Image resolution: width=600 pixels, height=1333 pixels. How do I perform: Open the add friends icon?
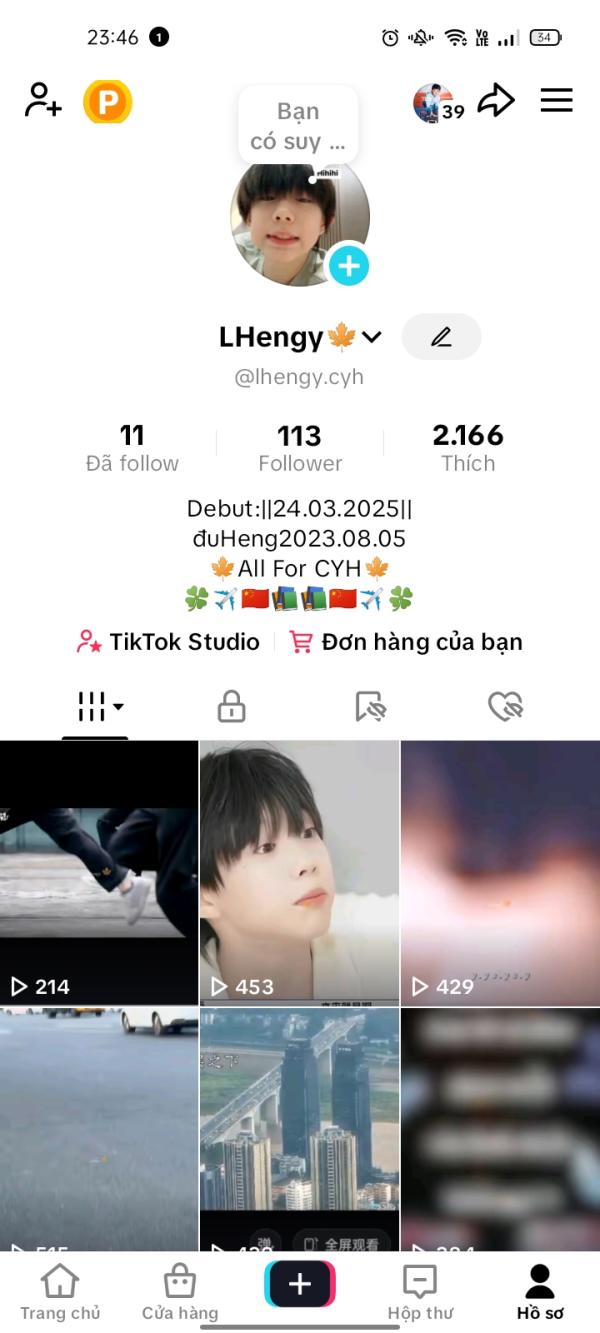click(x=43, y=100)
